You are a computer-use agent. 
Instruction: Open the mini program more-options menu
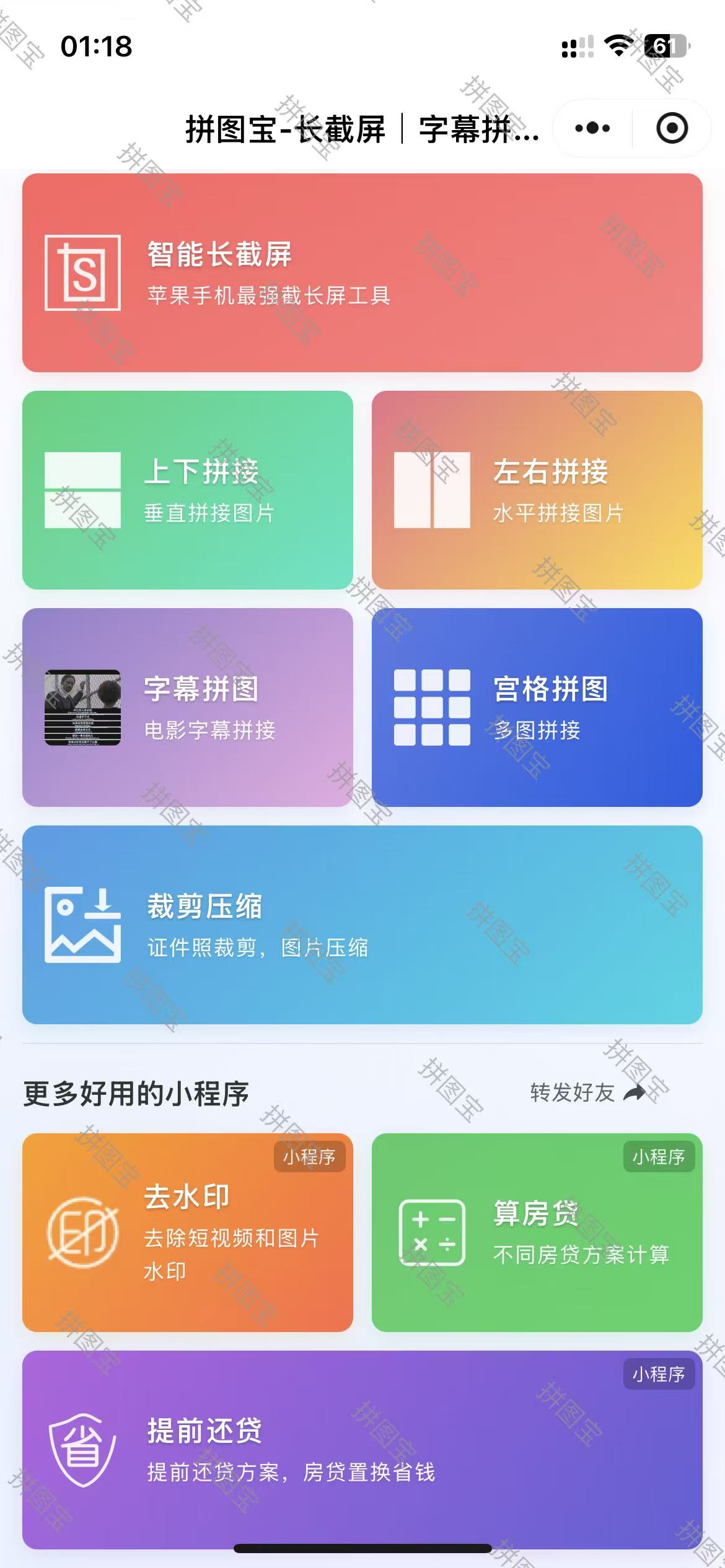click(592, 129)
